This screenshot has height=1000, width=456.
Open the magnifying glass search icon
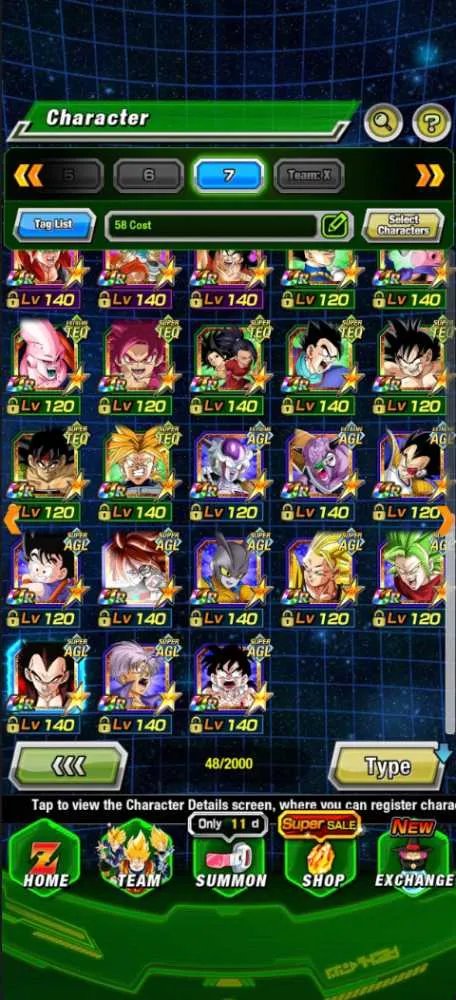click(x=383, y=122)
